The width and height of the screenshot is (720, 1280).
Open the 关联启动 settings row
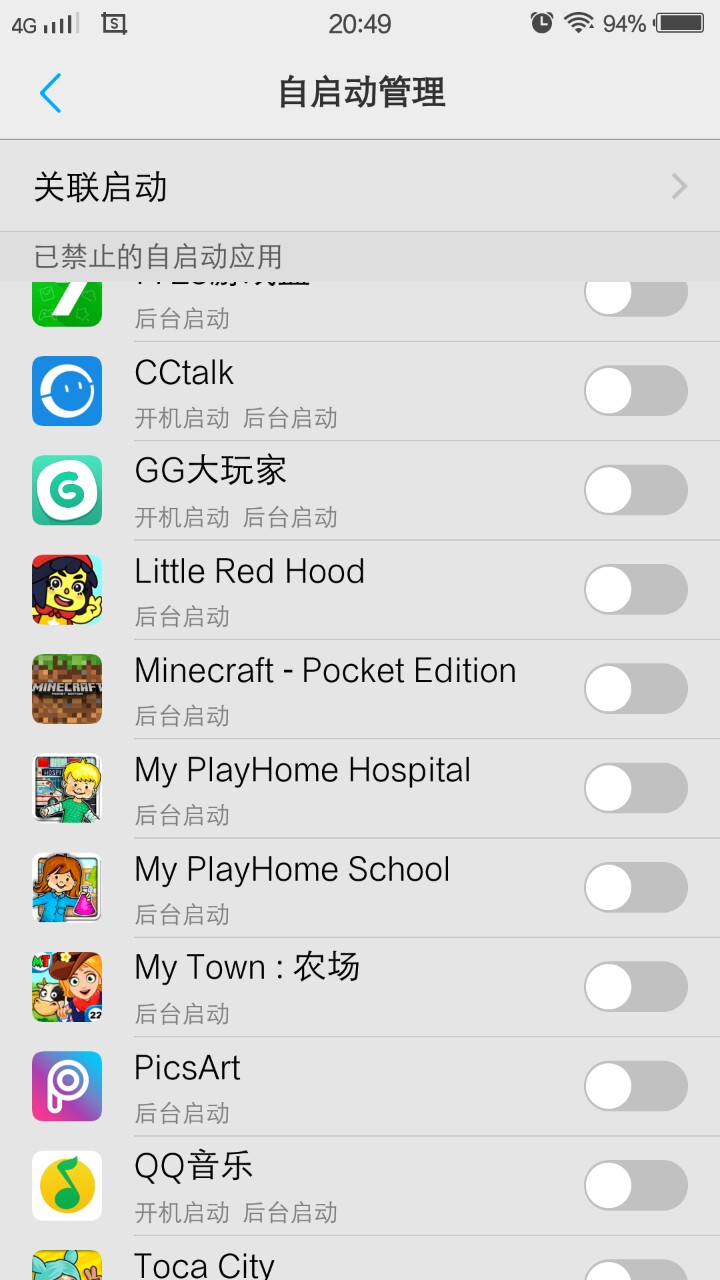[x=360, y=187]
